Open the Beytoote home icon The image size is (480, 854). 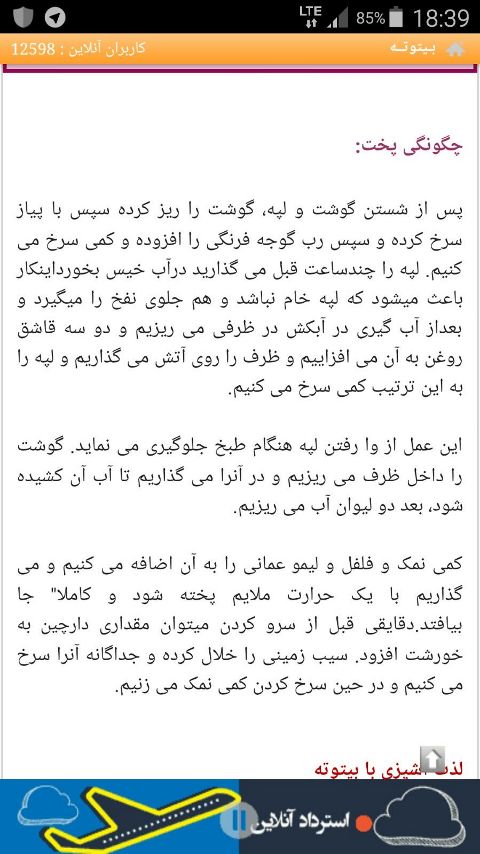coord(455,48)
